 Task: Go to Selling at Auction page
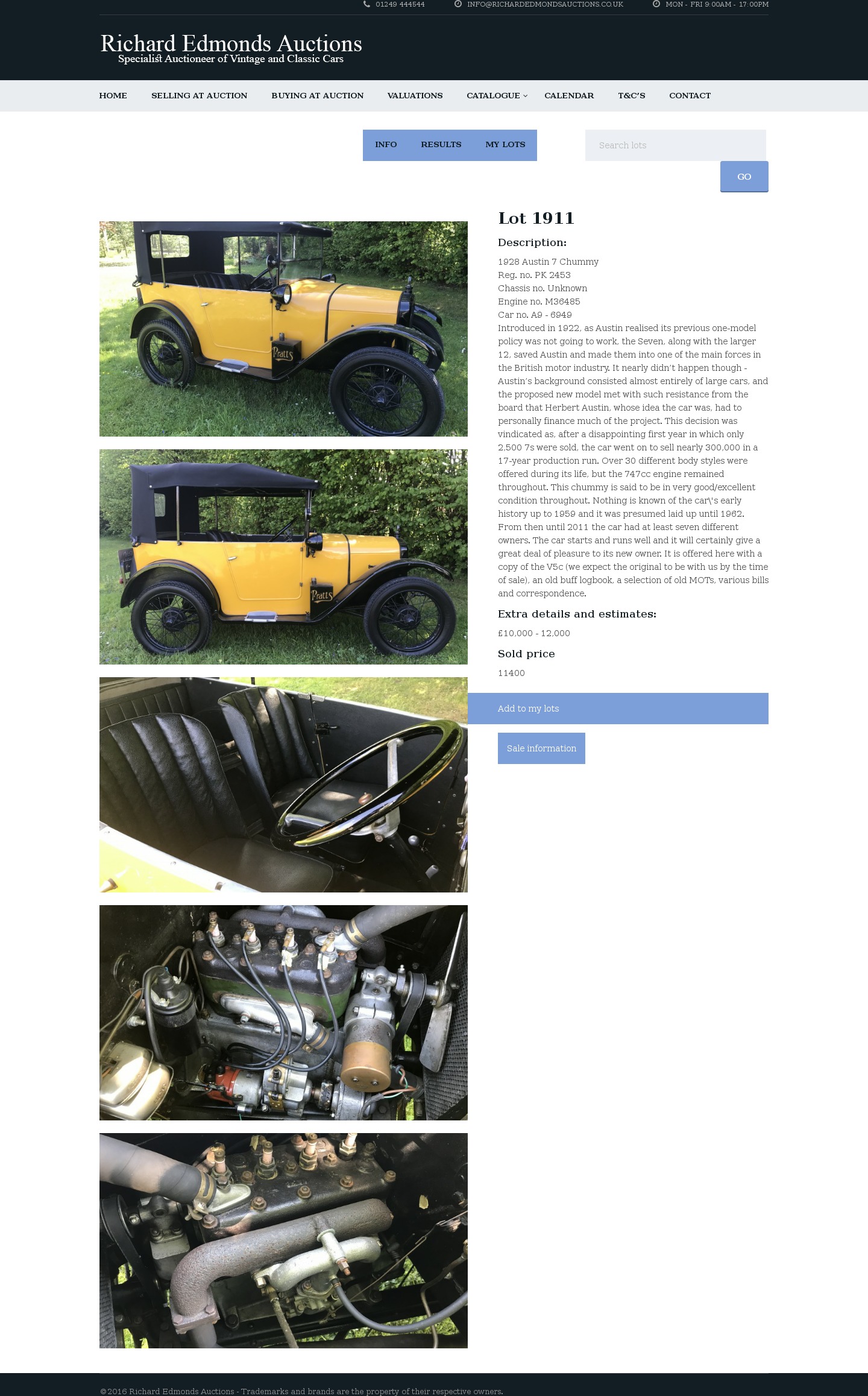click(x=199, y=95)
